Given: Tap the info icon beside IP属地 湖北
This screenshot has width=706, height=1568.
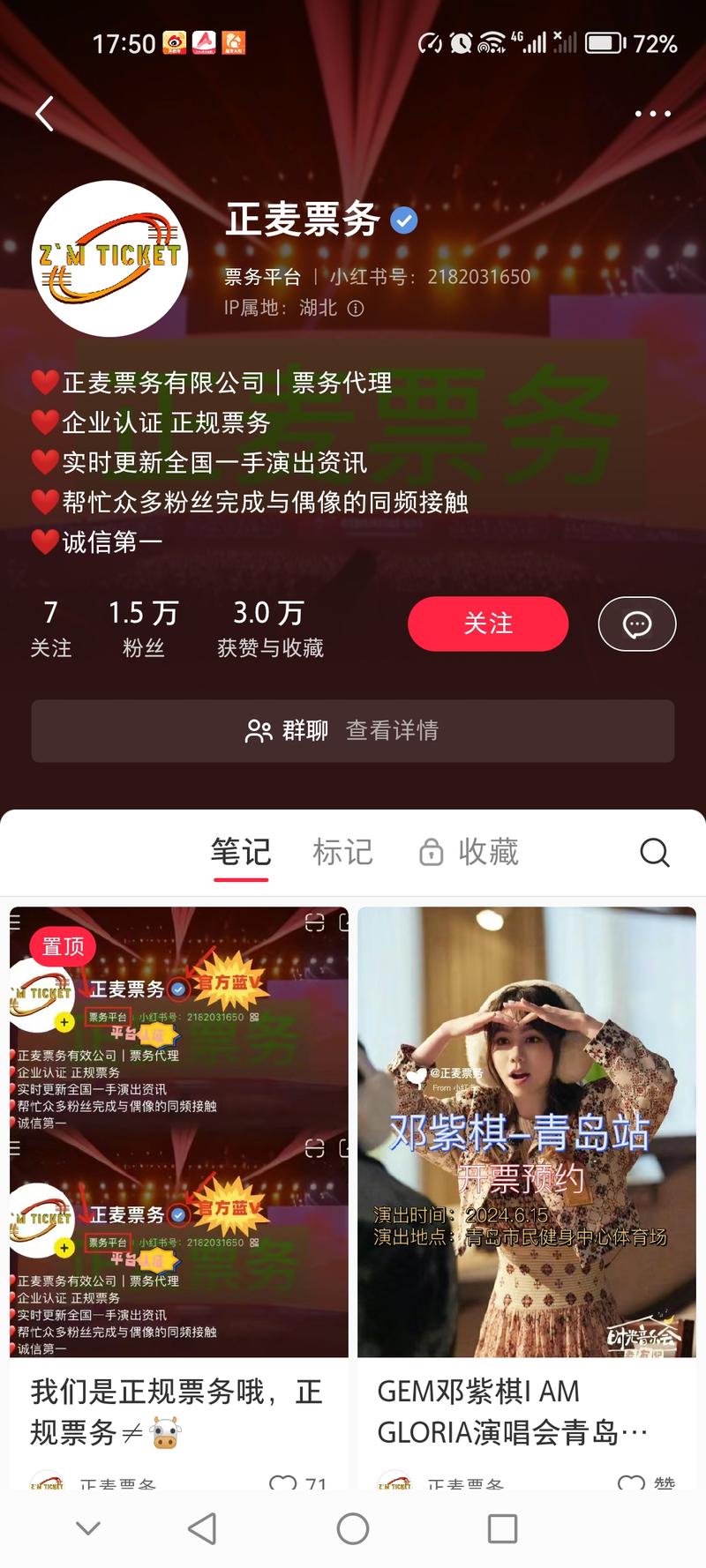Looking at the screenshot, I should point(357,309).
